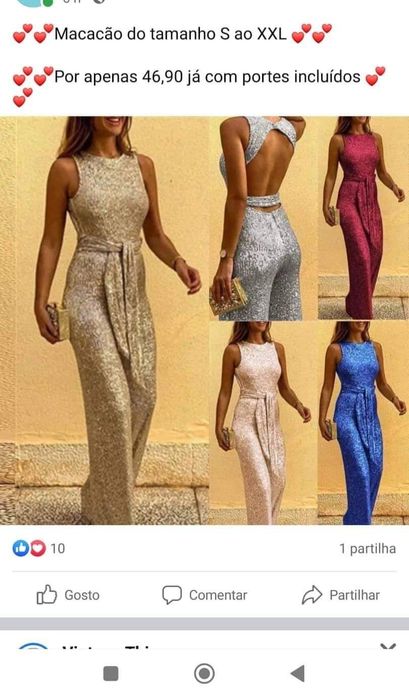Open the burgundy jumpsuit photo
This screenshot has width=409, height=698.
click(364, 218)
